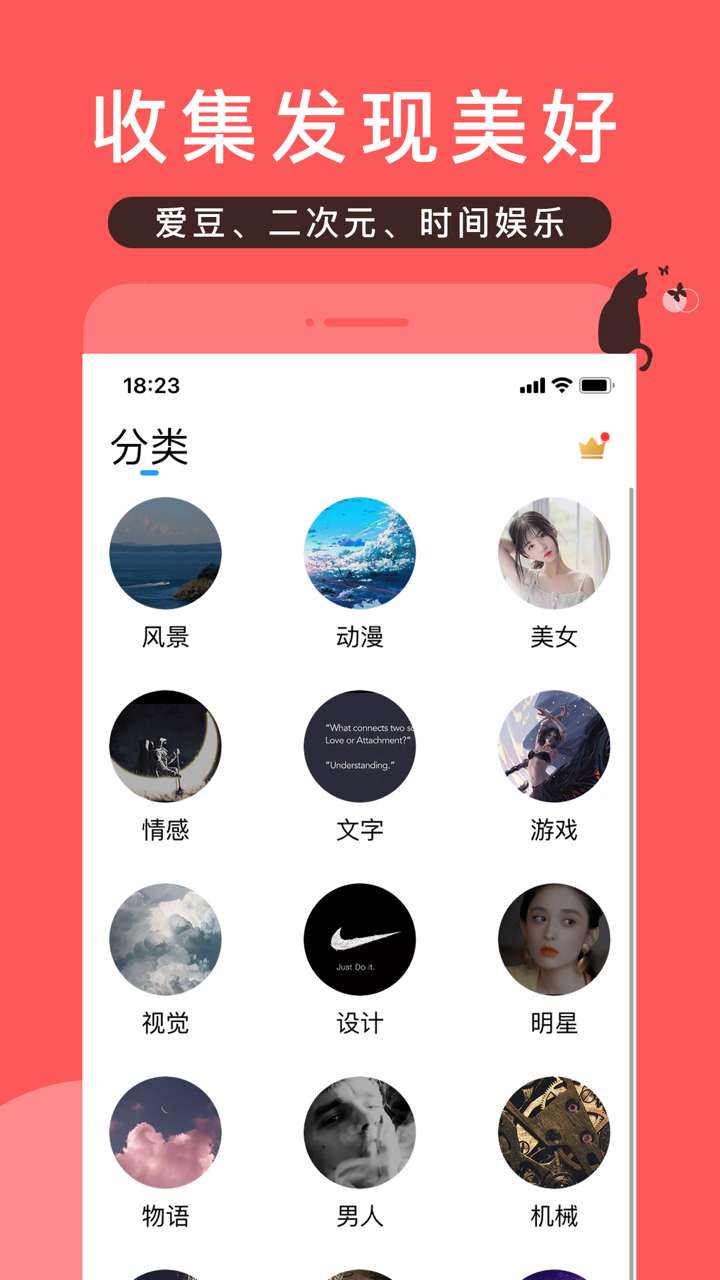Open the 游戏 game category icon

pos(554,746)
